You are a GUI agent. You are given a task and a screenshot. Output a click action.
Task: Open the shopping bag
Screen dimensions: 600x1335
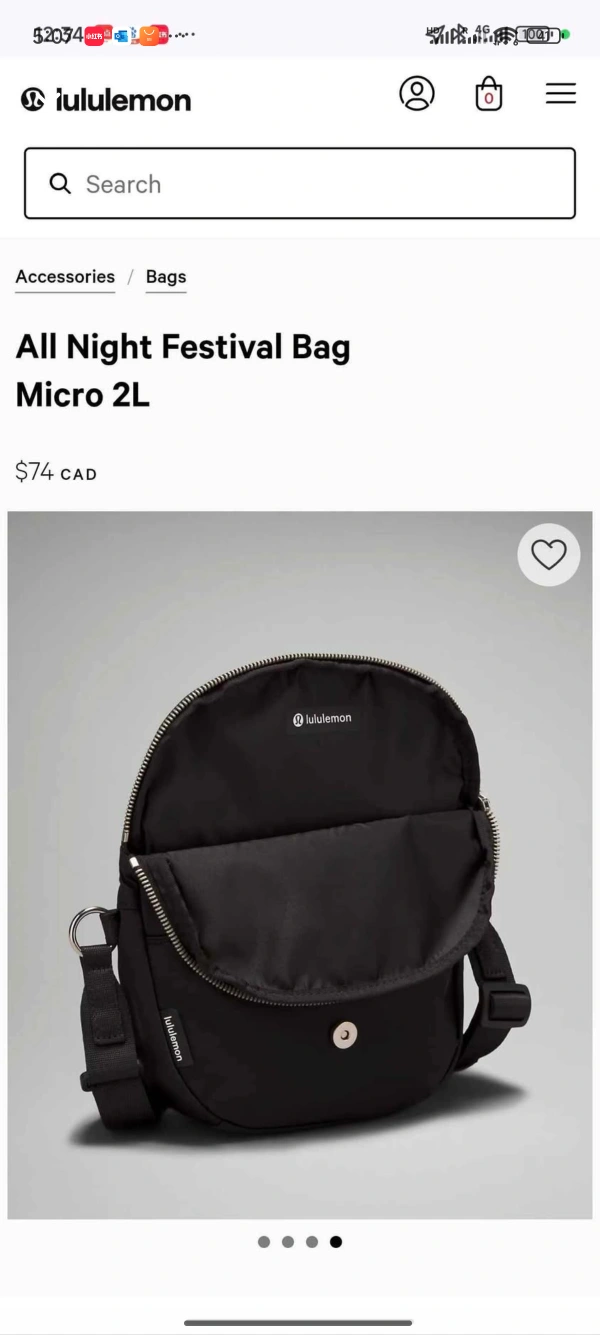click(488, 93)
